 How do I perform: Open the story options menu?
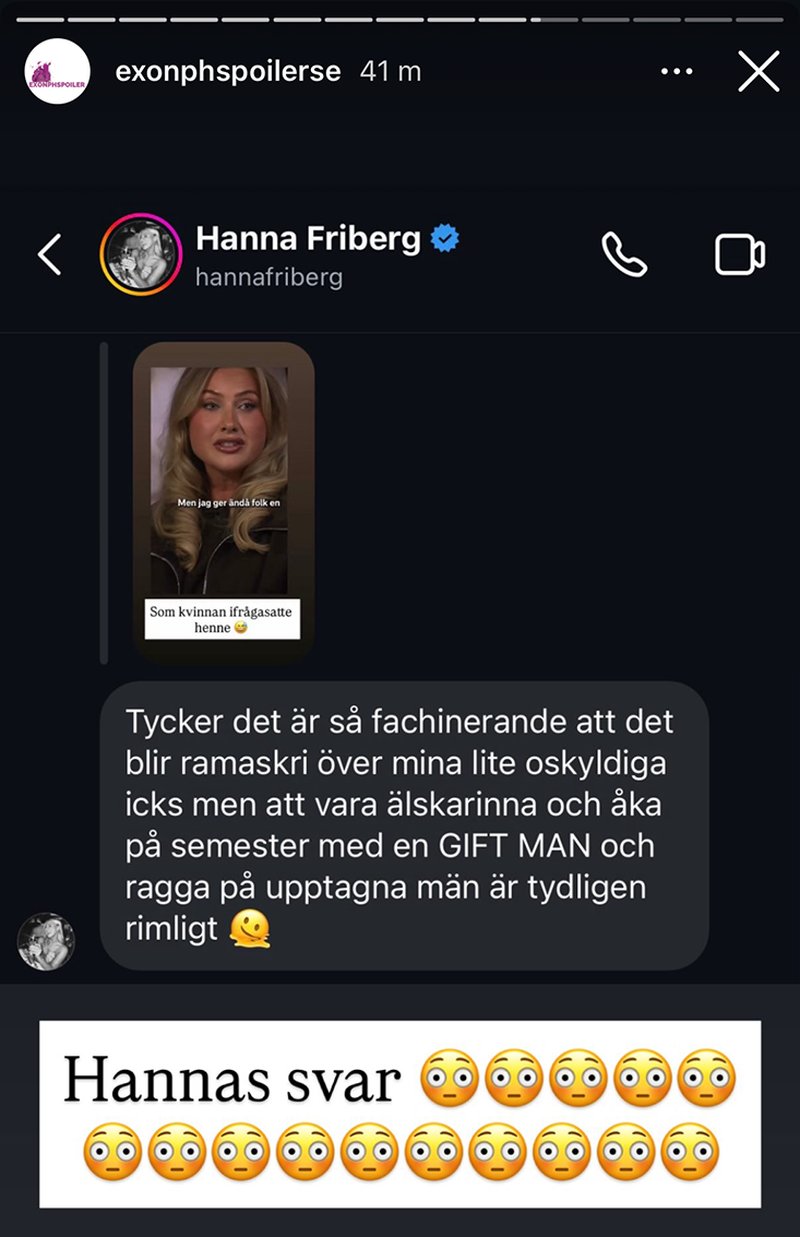(x=677, y=72)
